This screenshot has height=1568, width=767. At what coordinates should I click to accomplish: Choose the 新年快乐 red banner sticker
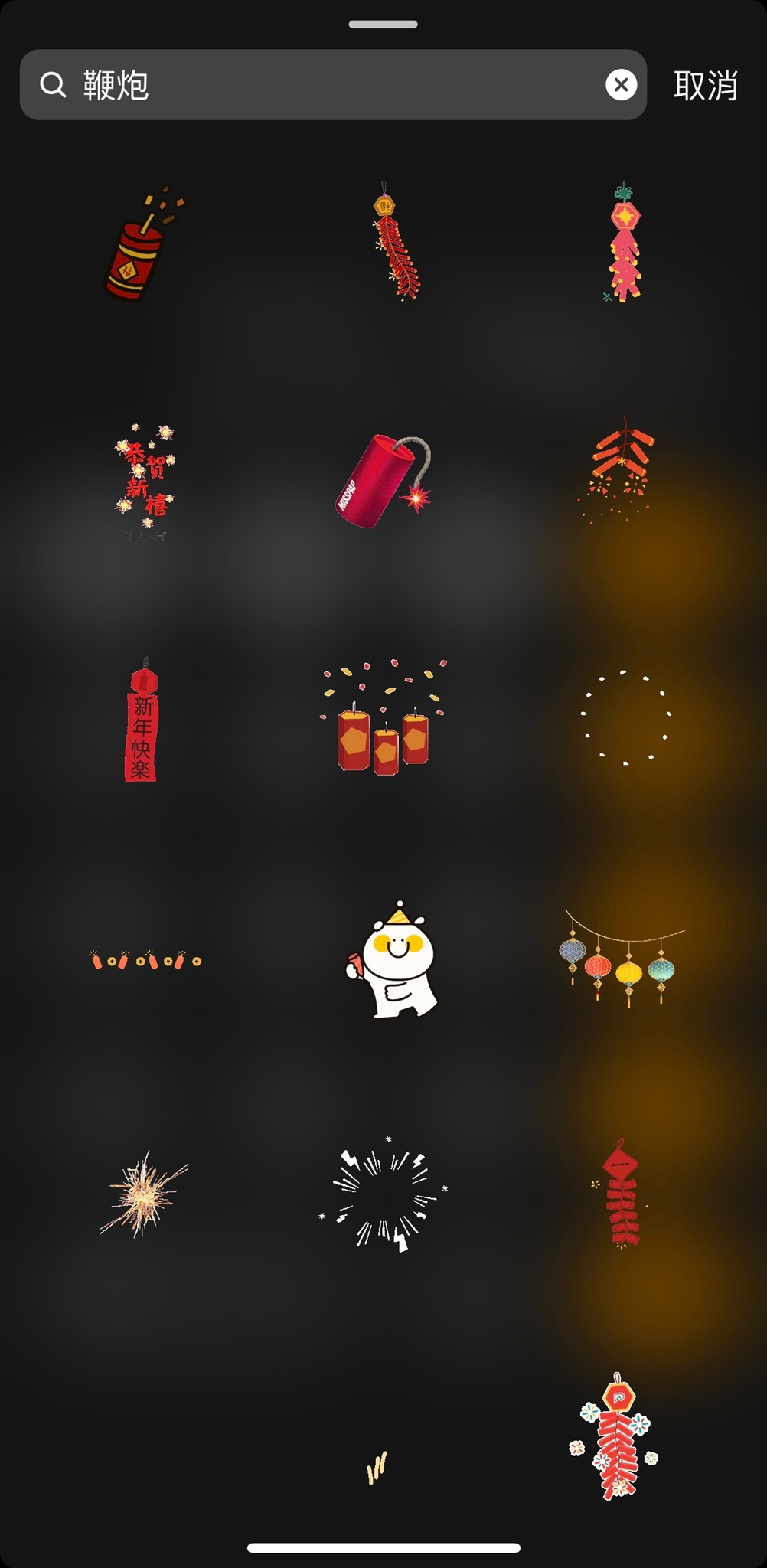pos(142,721)
